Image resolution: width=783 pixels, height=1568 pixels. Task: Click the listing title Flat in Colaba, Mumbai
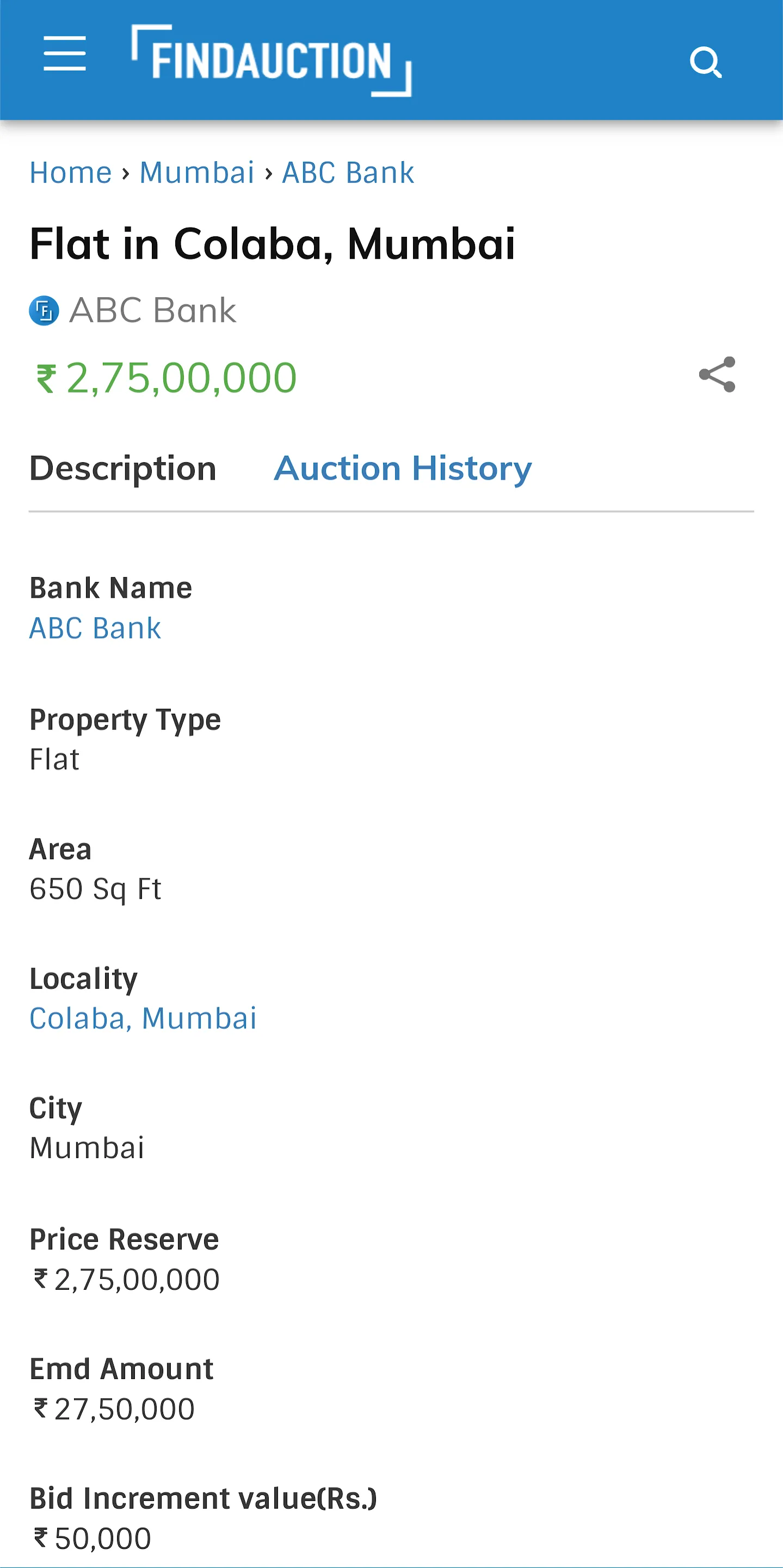[273, 244]
